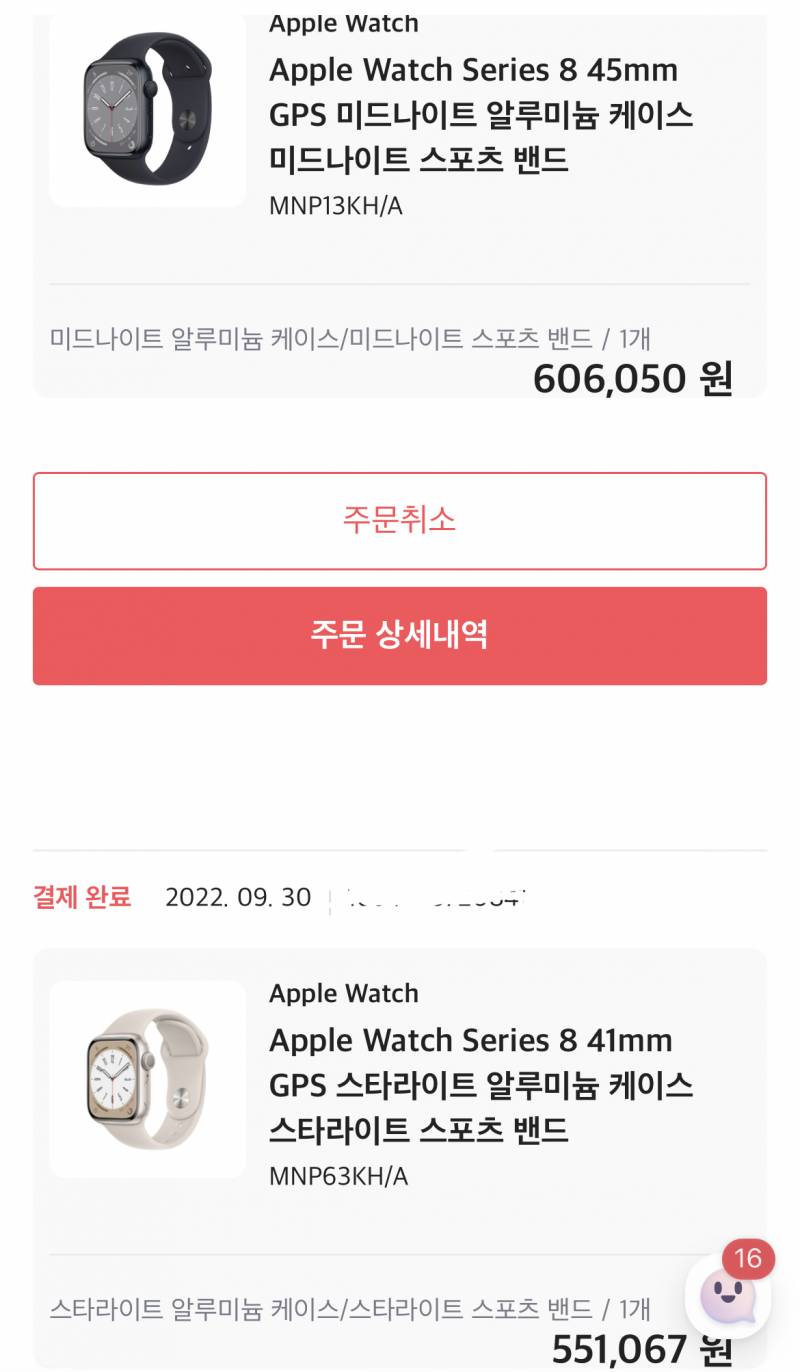This screenshot has width=800, height=1372.
Task: Click 주문취소 to cancel the order
Action: tap(400, 519)
